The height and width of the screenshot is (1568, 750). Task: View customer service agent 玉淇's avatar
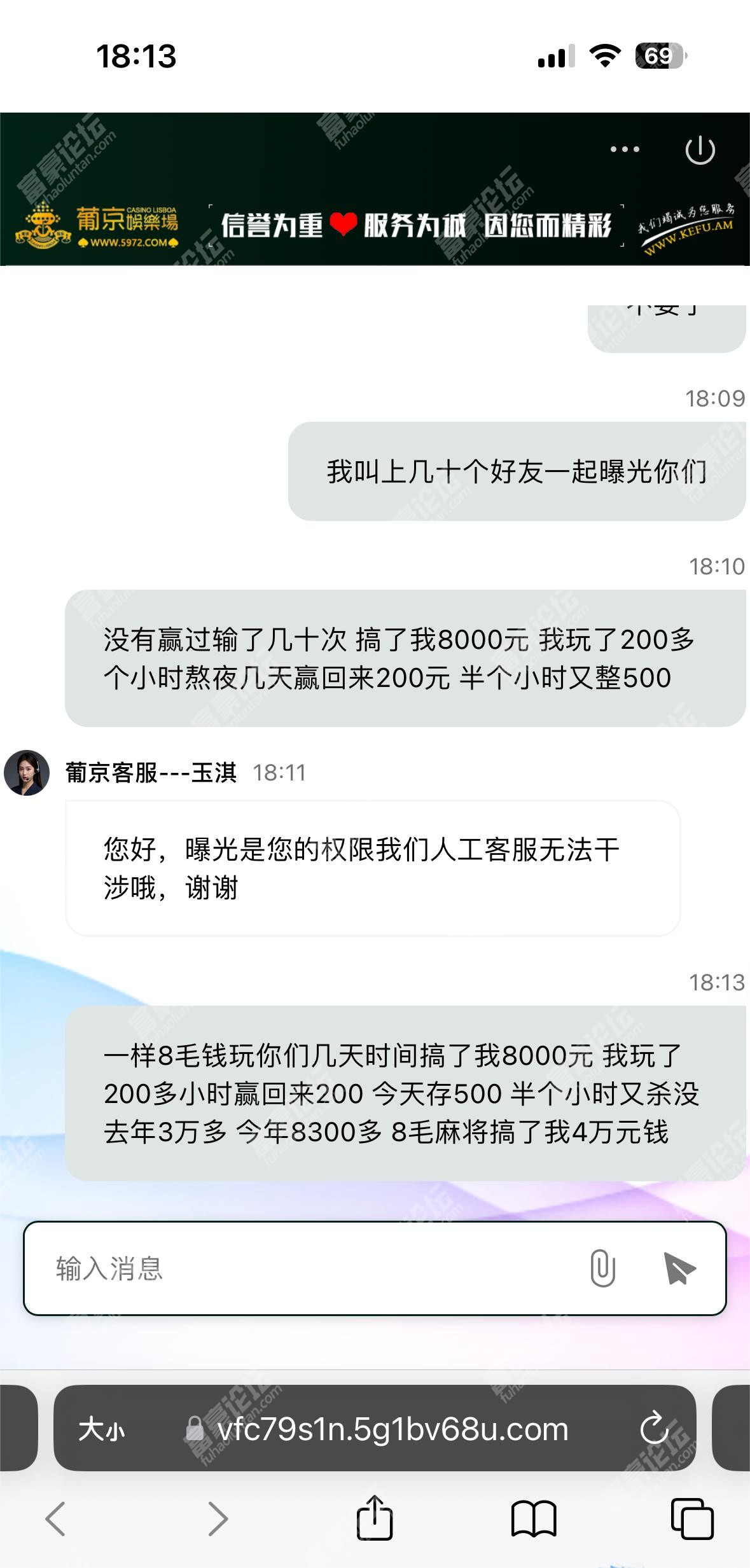point(27,773)
